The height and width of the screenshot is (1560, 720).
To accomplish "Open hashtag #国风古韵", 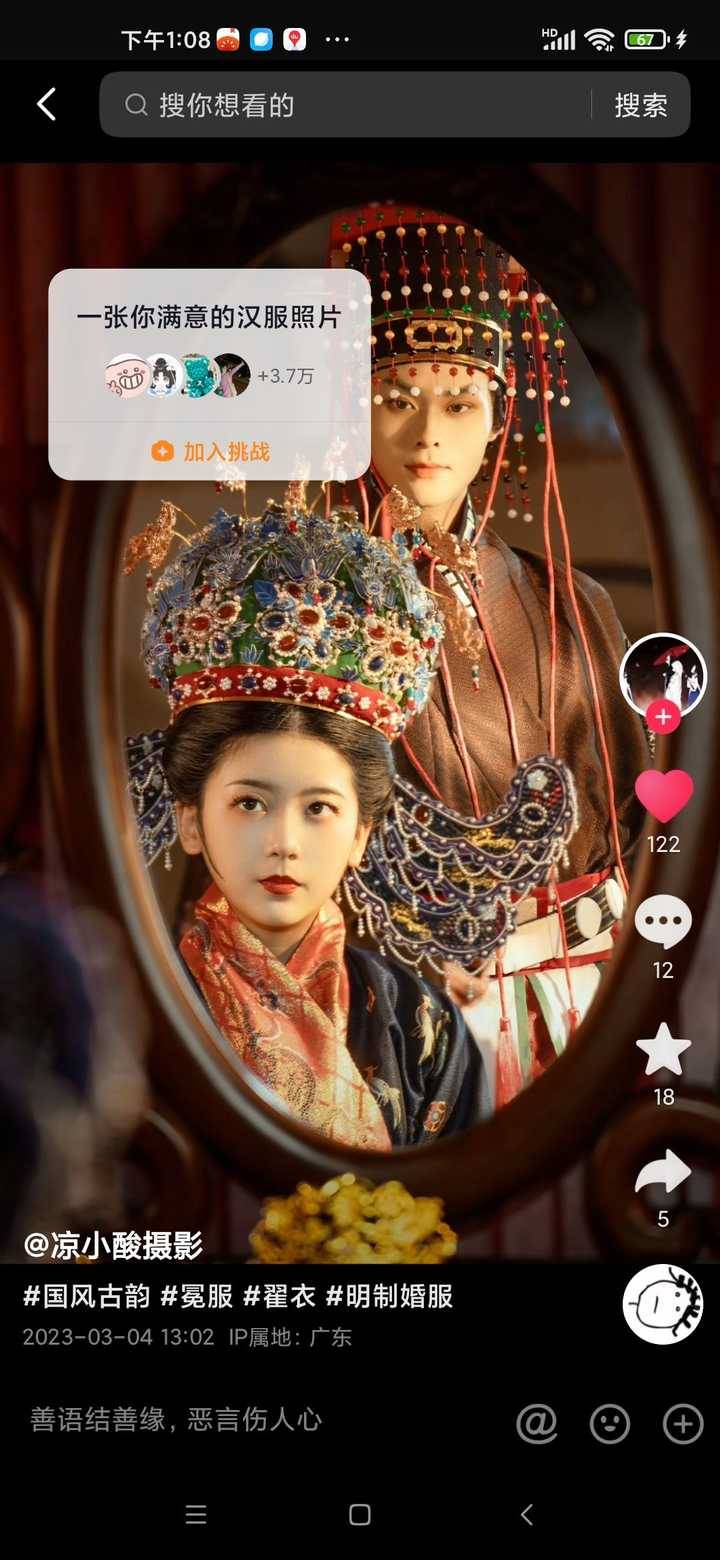I will (86, 1297).
